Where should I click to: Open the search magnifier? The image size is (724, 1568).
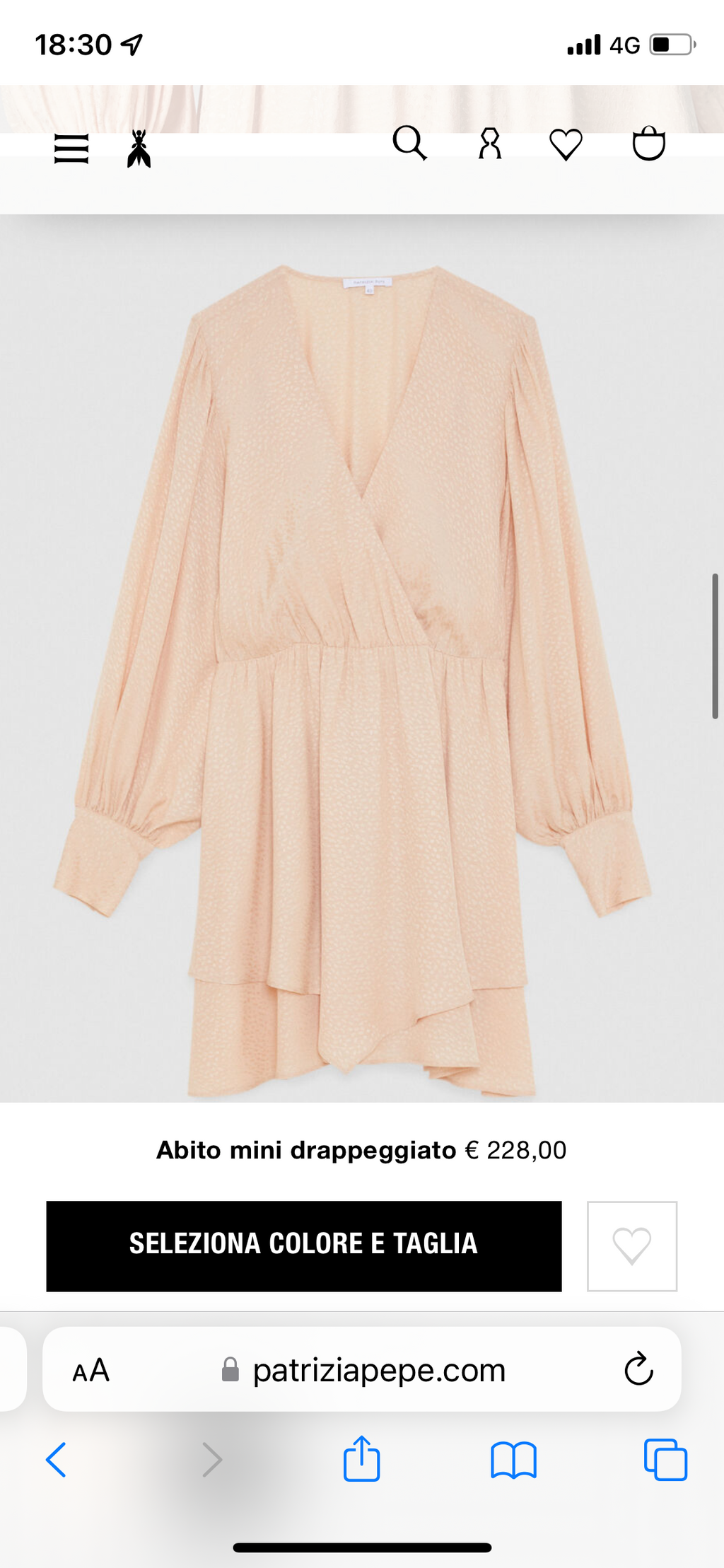coord(409,144)
